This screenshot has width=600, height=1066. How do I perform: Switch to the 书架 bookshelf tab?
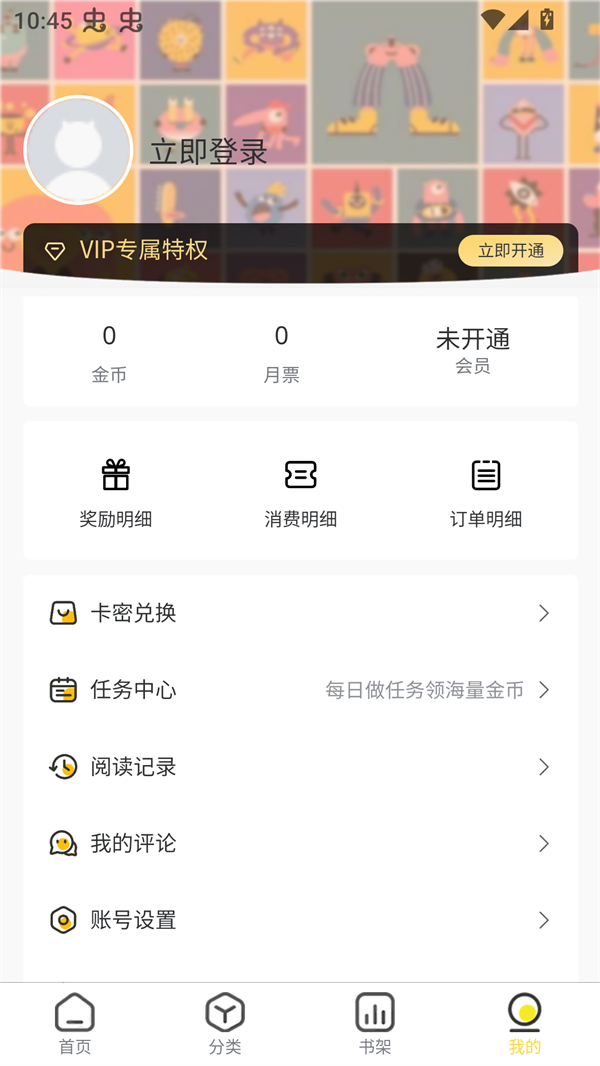coord(375,1024)
